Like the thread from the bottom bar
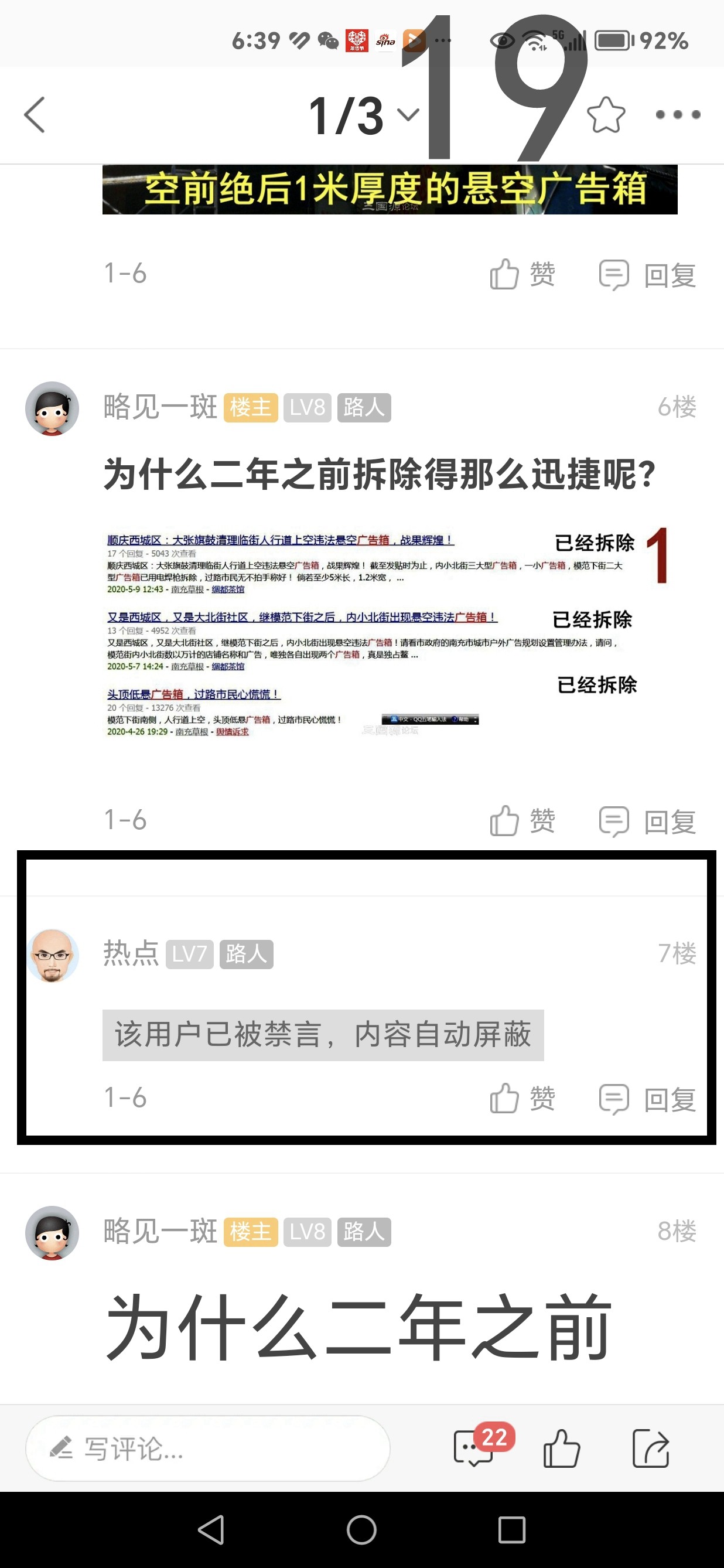Screen dimensions: 724x1568 [x=561, y=1448]
